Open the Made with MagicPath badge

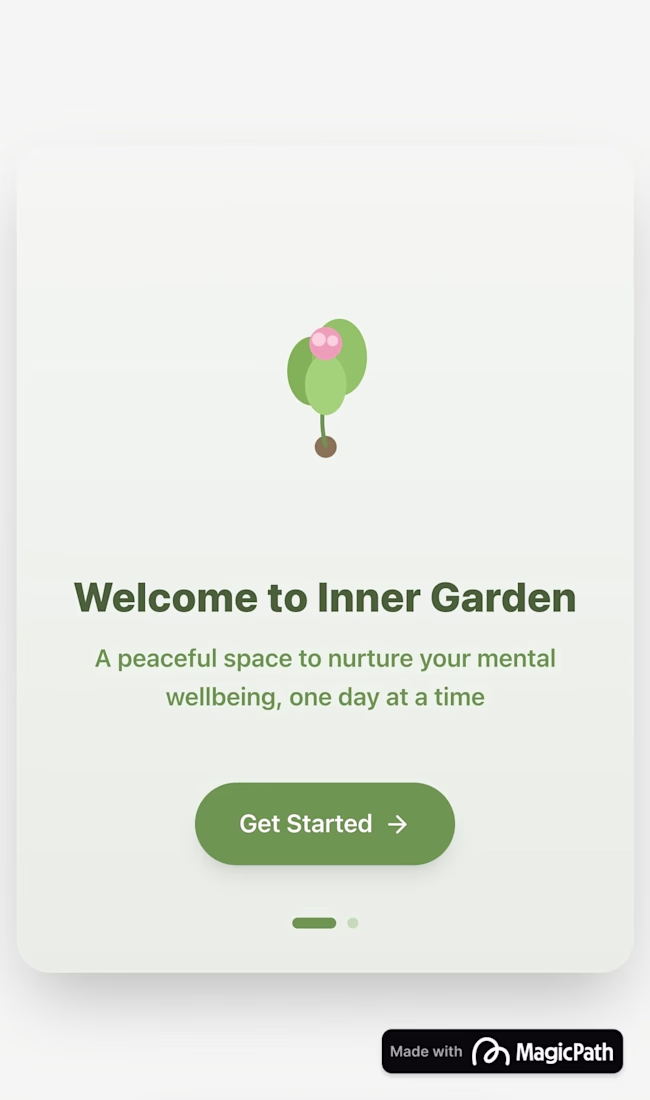point(502,1051)
